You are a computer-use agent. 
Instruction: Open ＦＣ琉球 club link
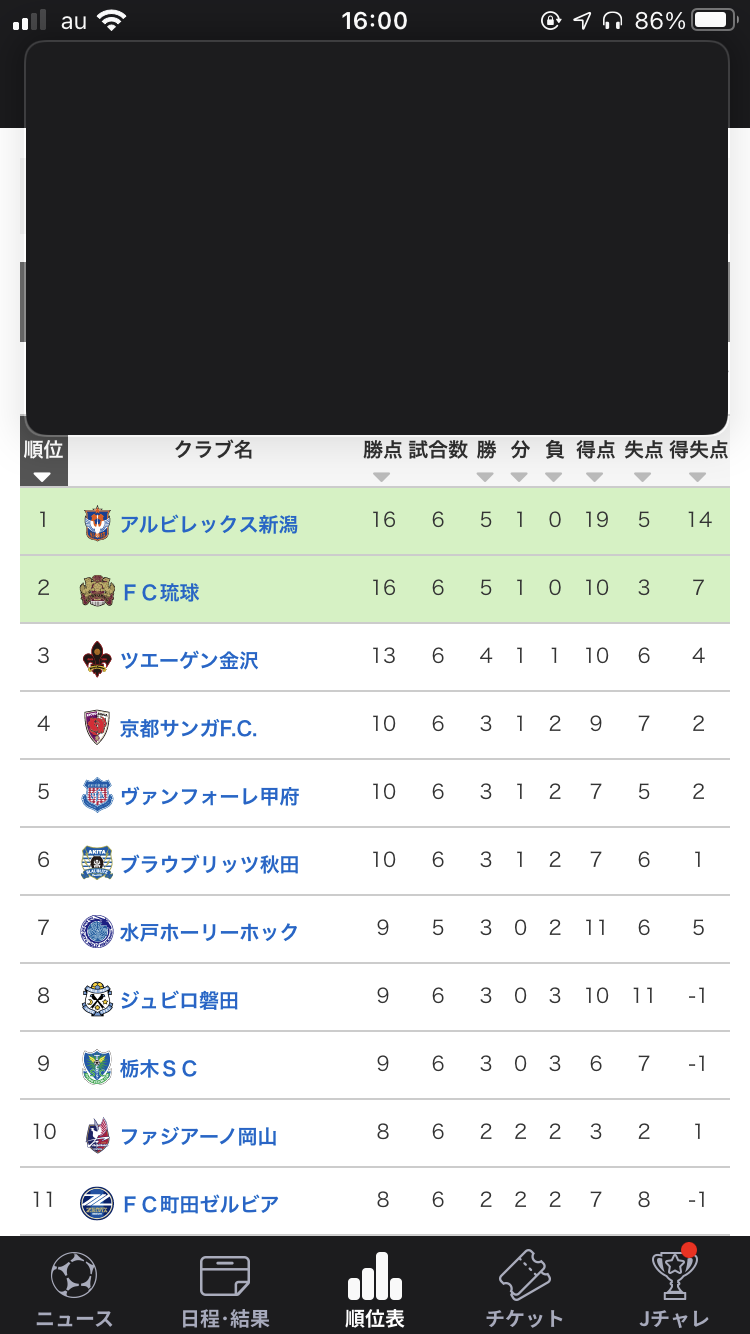point(160,592)
